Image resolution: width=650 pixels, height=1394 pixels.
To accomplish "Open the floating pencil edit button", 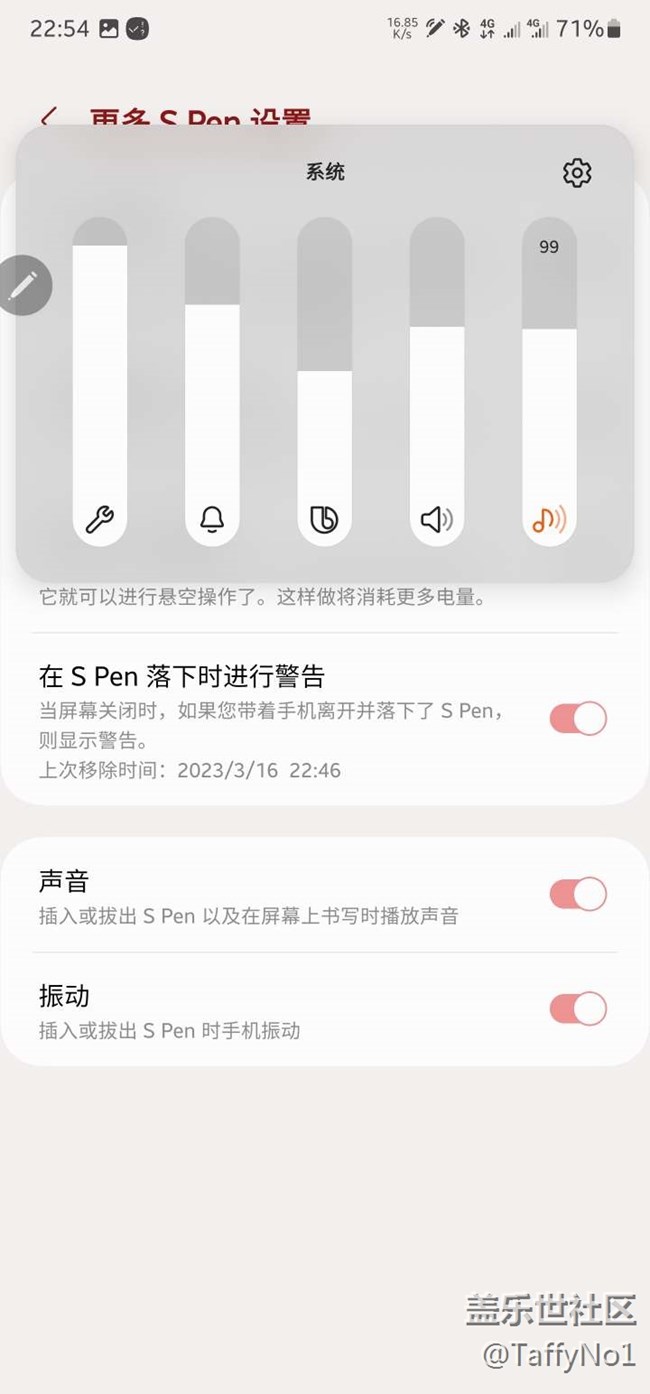I will pyautogui.click(x=24, y=286).
